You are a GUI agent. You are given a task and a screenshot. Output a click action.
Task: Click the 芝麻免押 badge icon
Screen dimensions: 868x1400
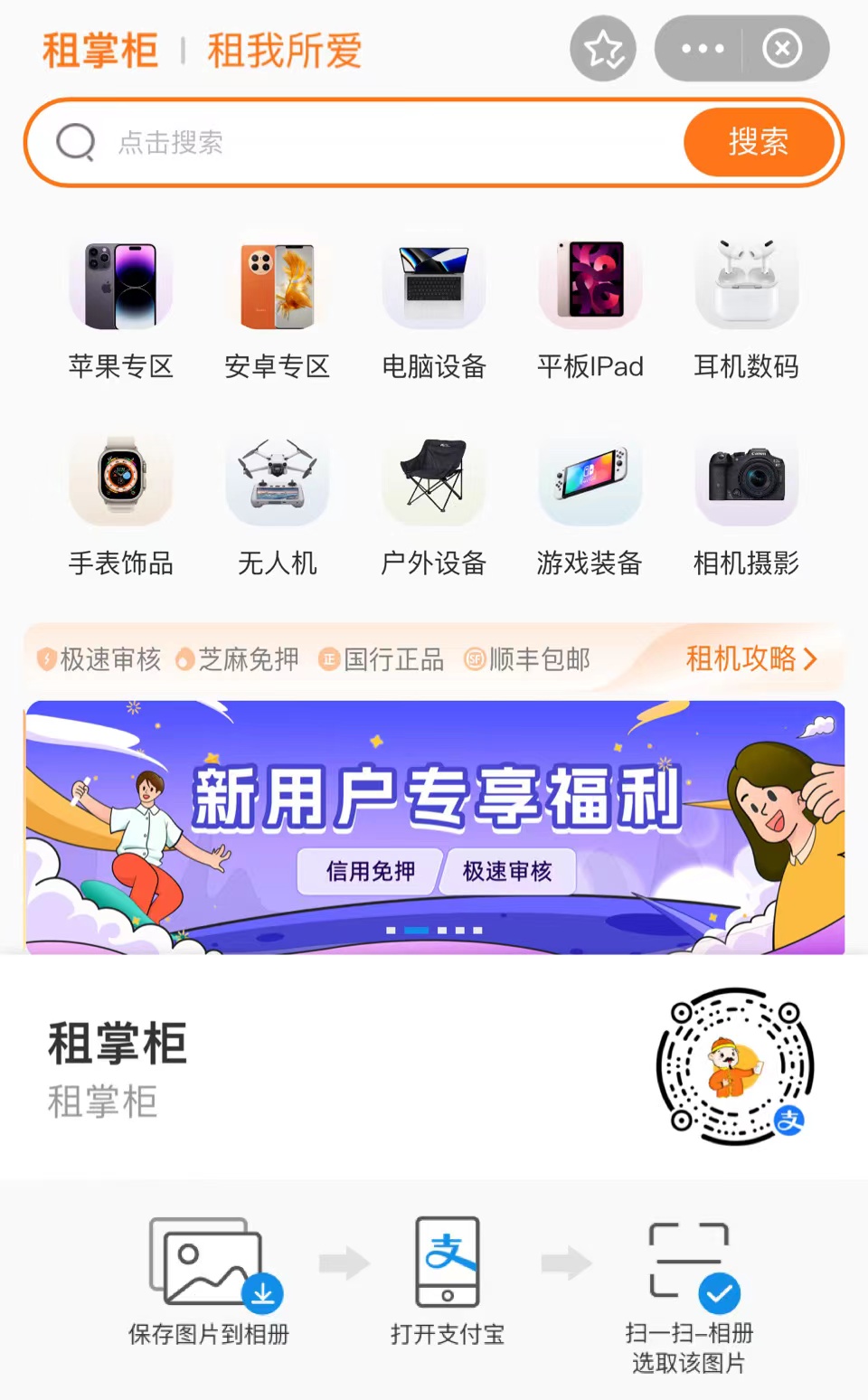[184, 660]
